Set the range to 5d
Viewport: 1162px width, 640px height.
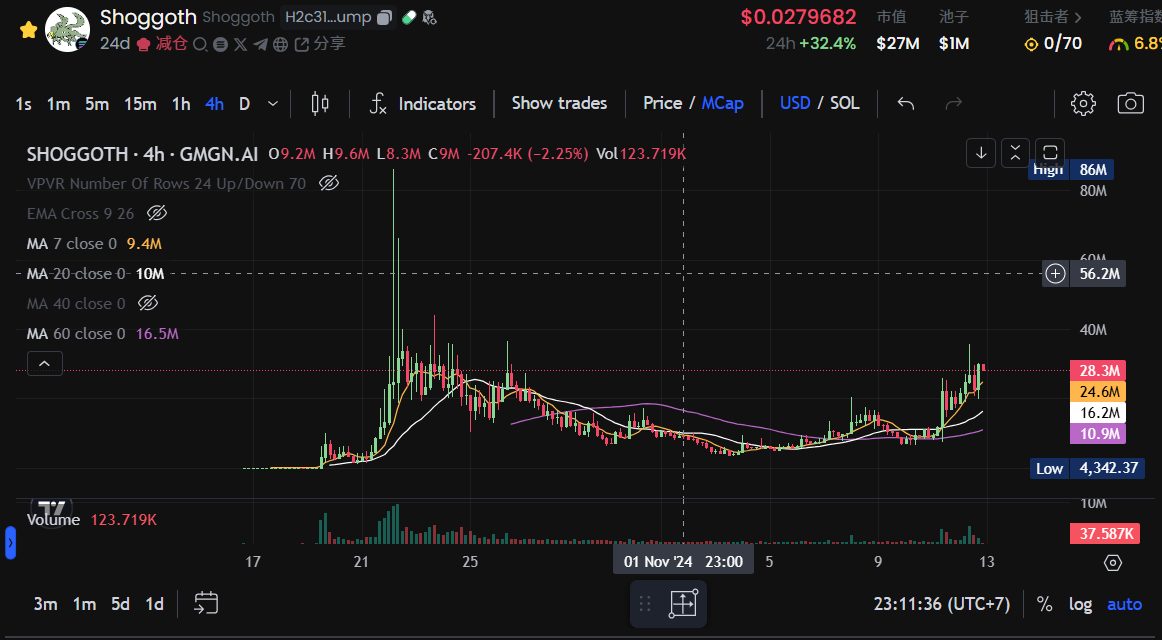click(120, 604)
